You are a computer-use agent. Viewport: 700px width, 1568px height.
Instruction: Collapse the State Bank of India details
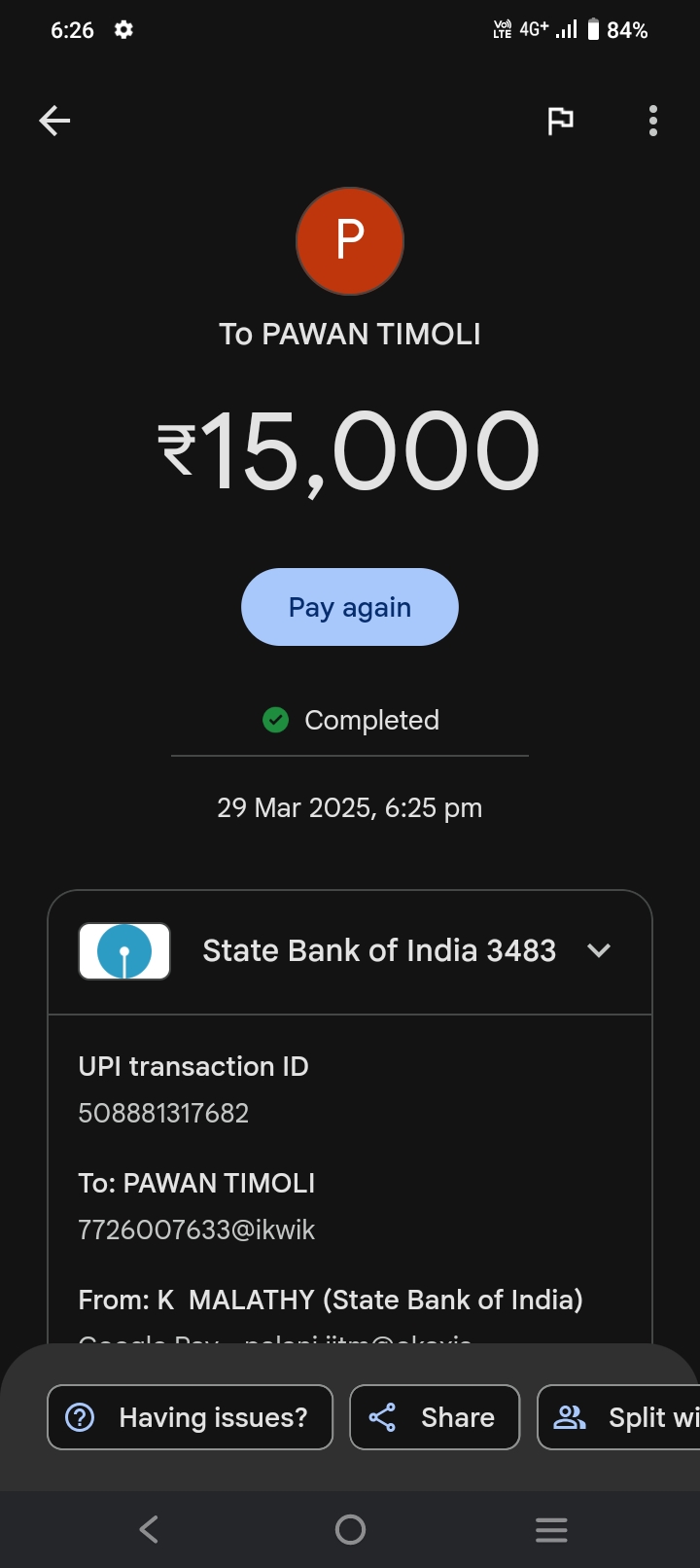pos(599,950)
